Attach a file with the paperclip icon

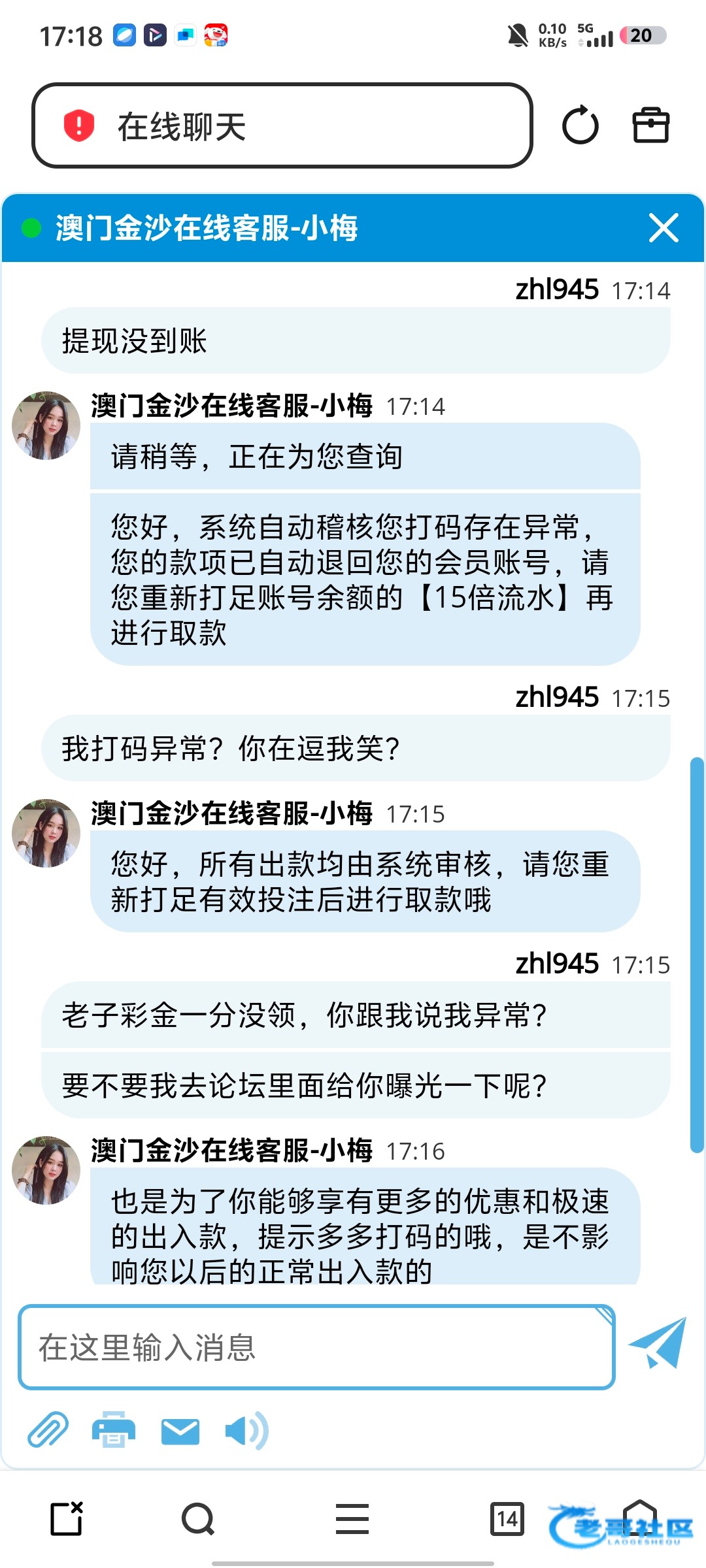coord(48,1431)
